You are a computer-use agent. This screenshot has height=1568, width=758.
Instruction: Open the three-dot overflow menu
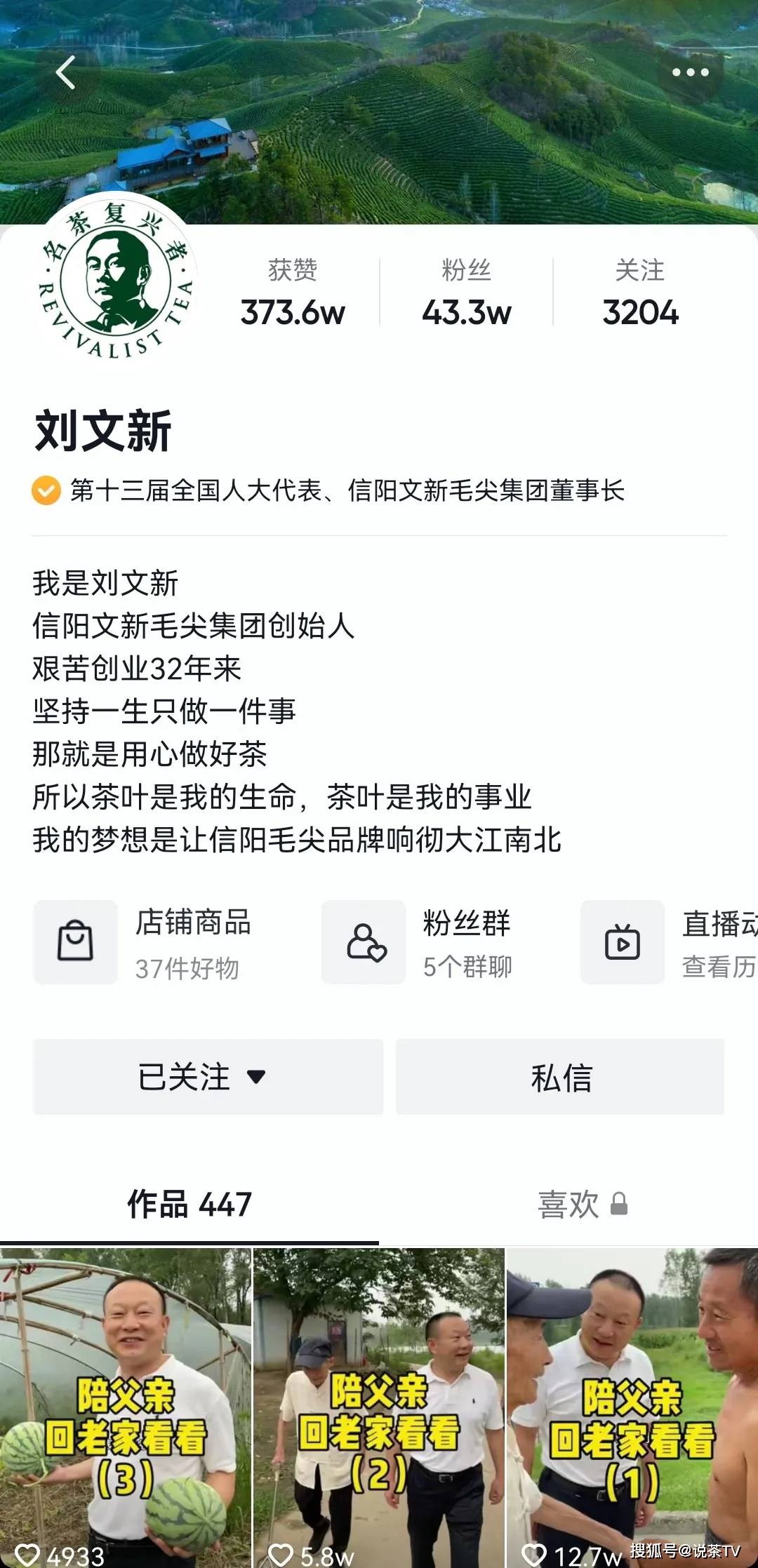click(690, 72)
